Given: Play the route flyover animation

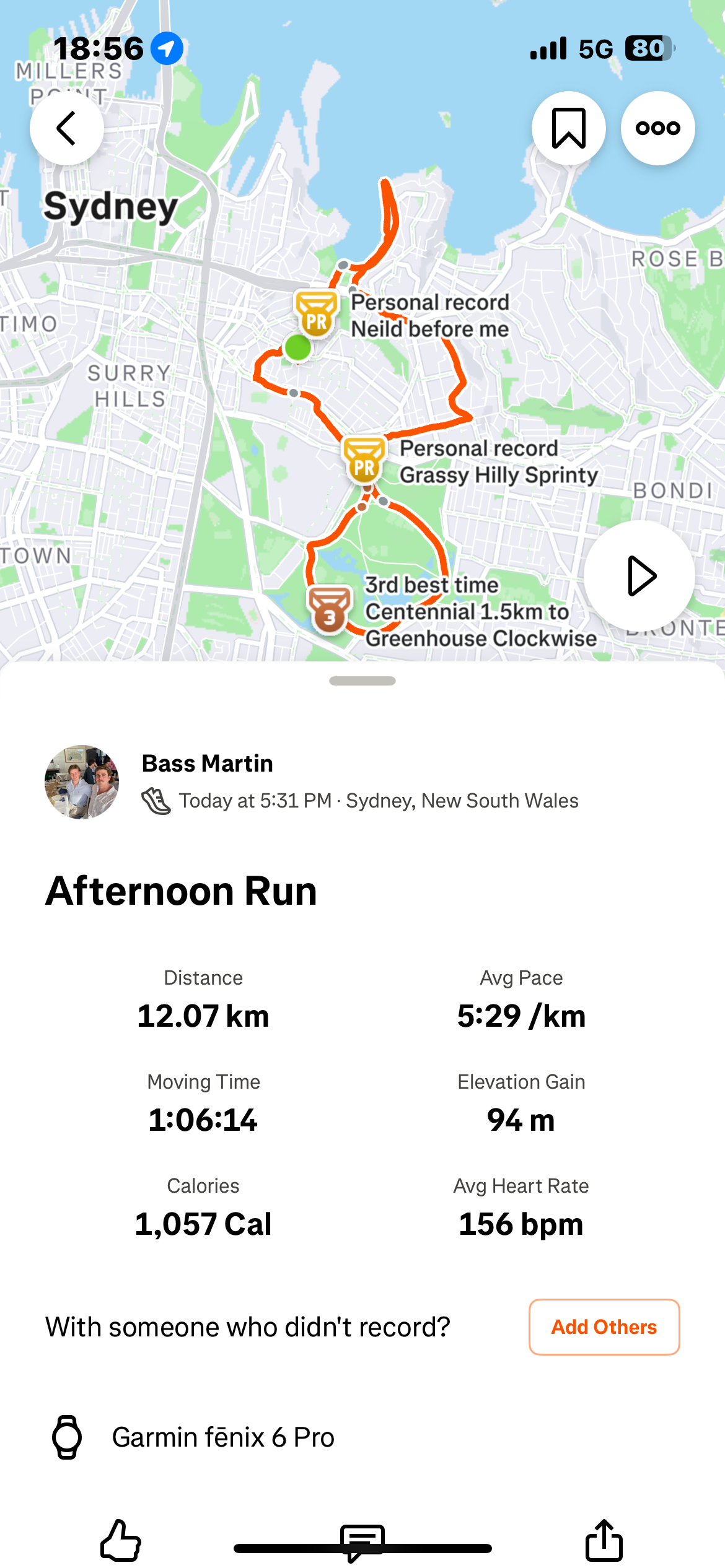Looking at the screenshot, I should (639, 576).
